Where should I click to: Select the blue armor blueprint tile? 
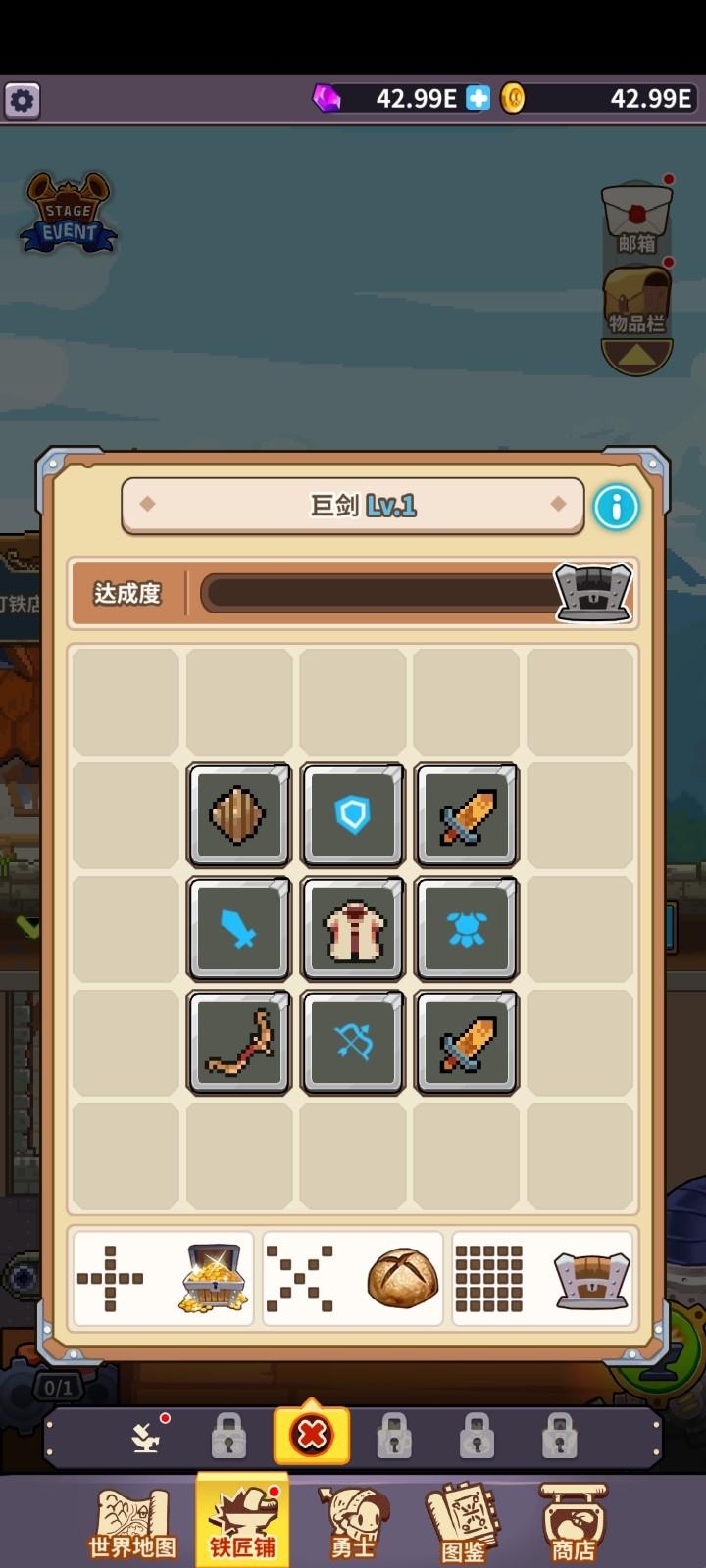467,929
